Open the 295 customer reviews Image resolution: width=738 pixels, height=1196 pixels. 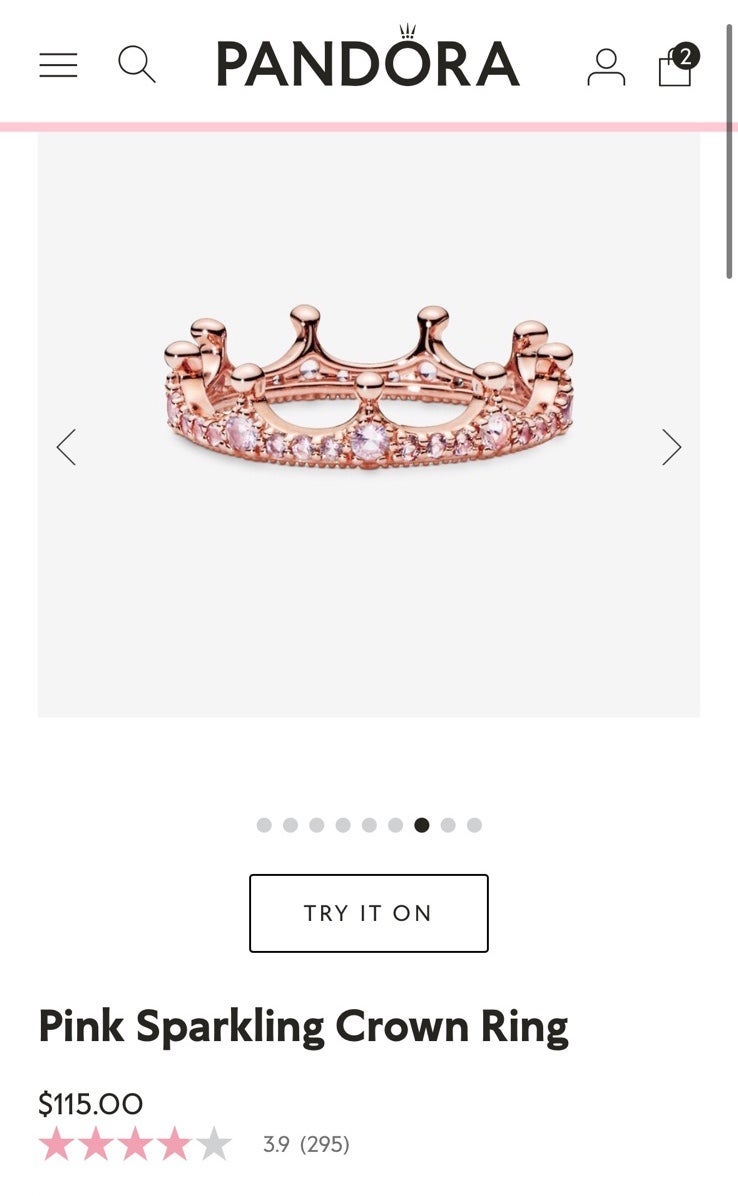click(x=325, y=1144)
